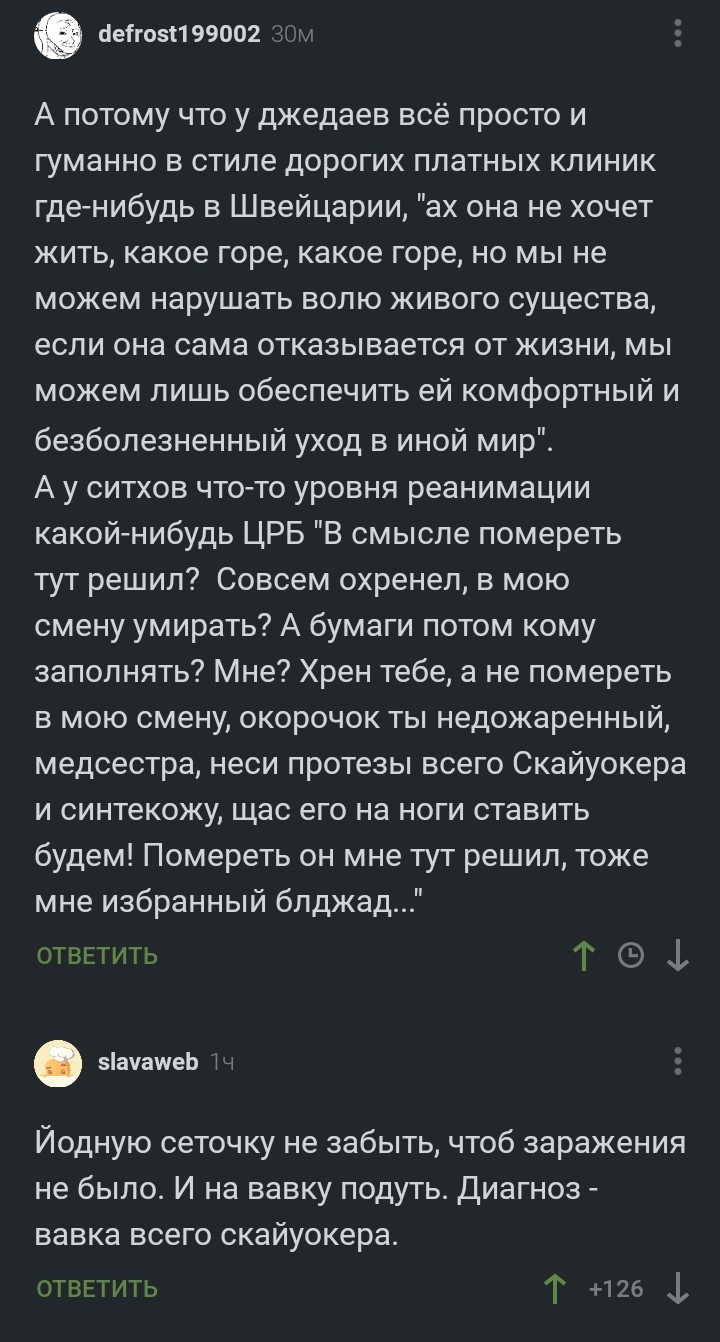Downvote slavaweb's comment
This screenshot has width=720, height=1342.
tap(678, 1288)
